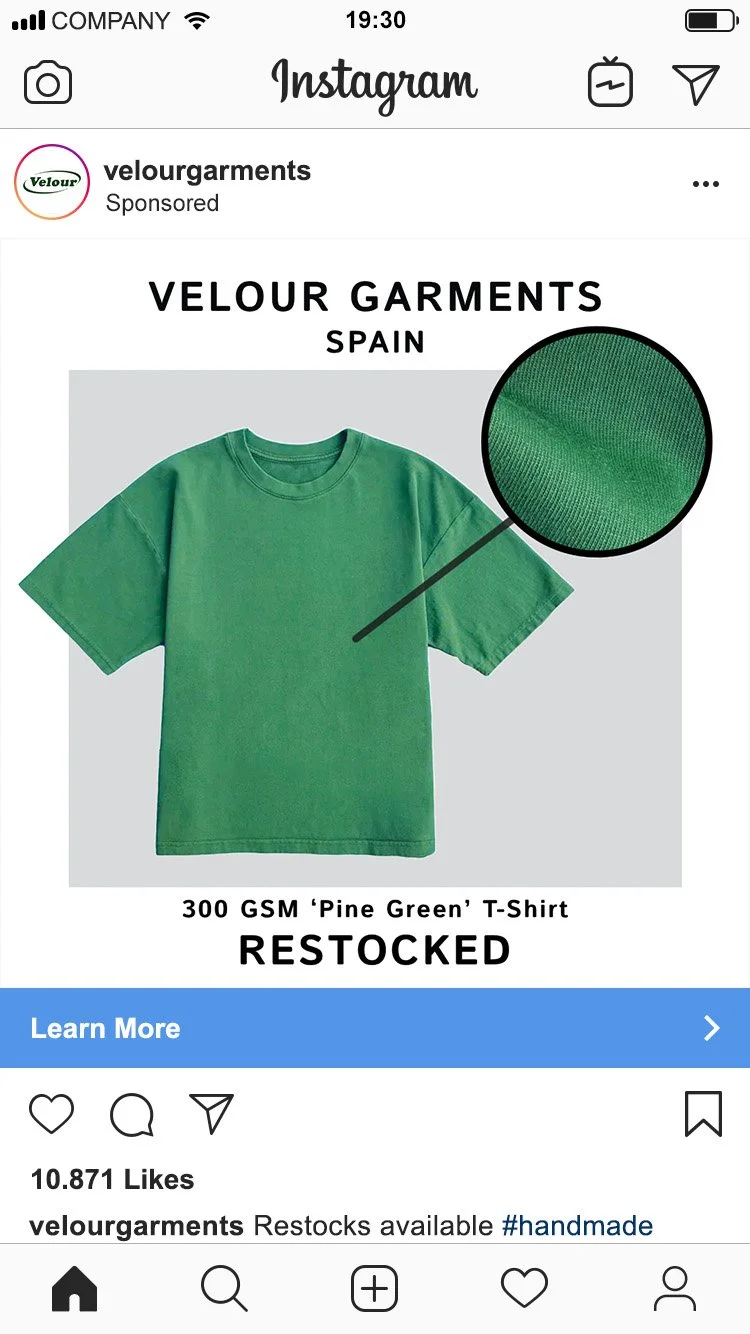The height and width of the screenshot is (1334, 750).
Task: Open the Pine Green T-Shirt ad image
Action: [375, 613]
